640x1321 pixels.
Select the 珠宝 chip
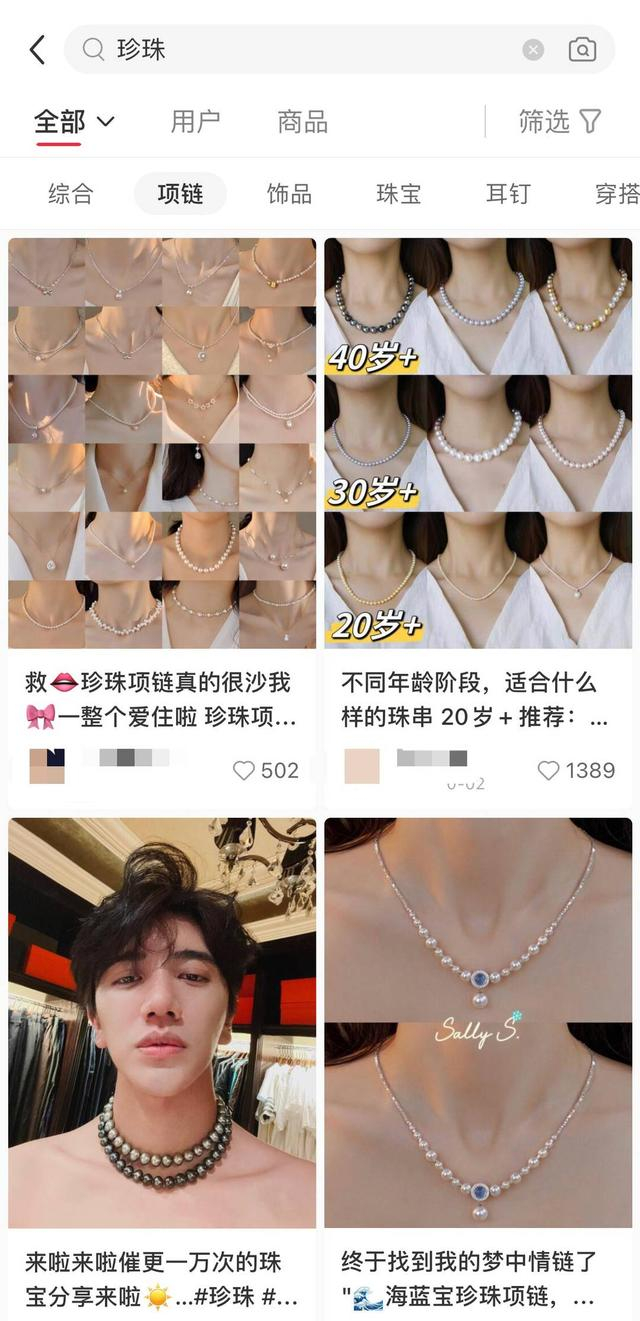pyautogui.click(x=398, y=194)
